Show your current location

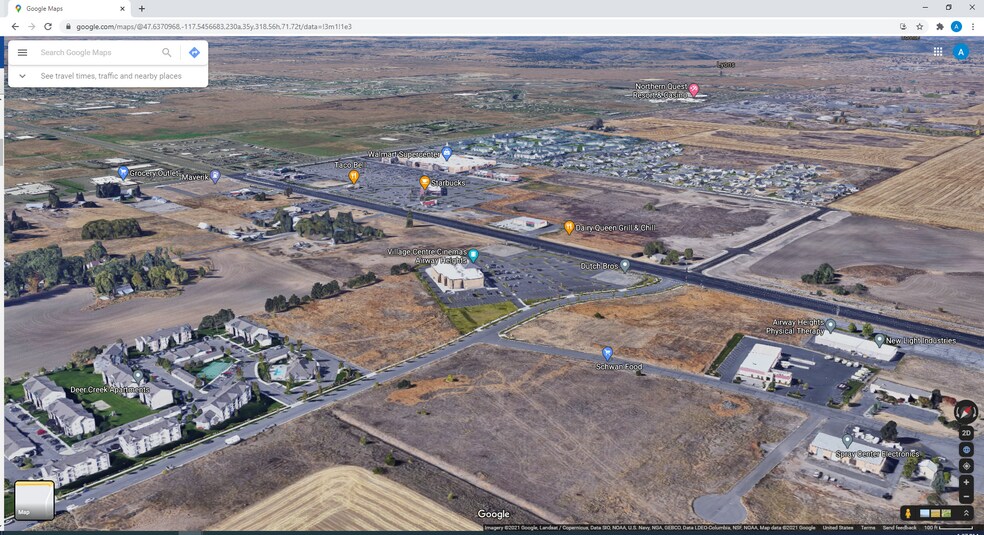pyautogui.click(x=966, y=466)
